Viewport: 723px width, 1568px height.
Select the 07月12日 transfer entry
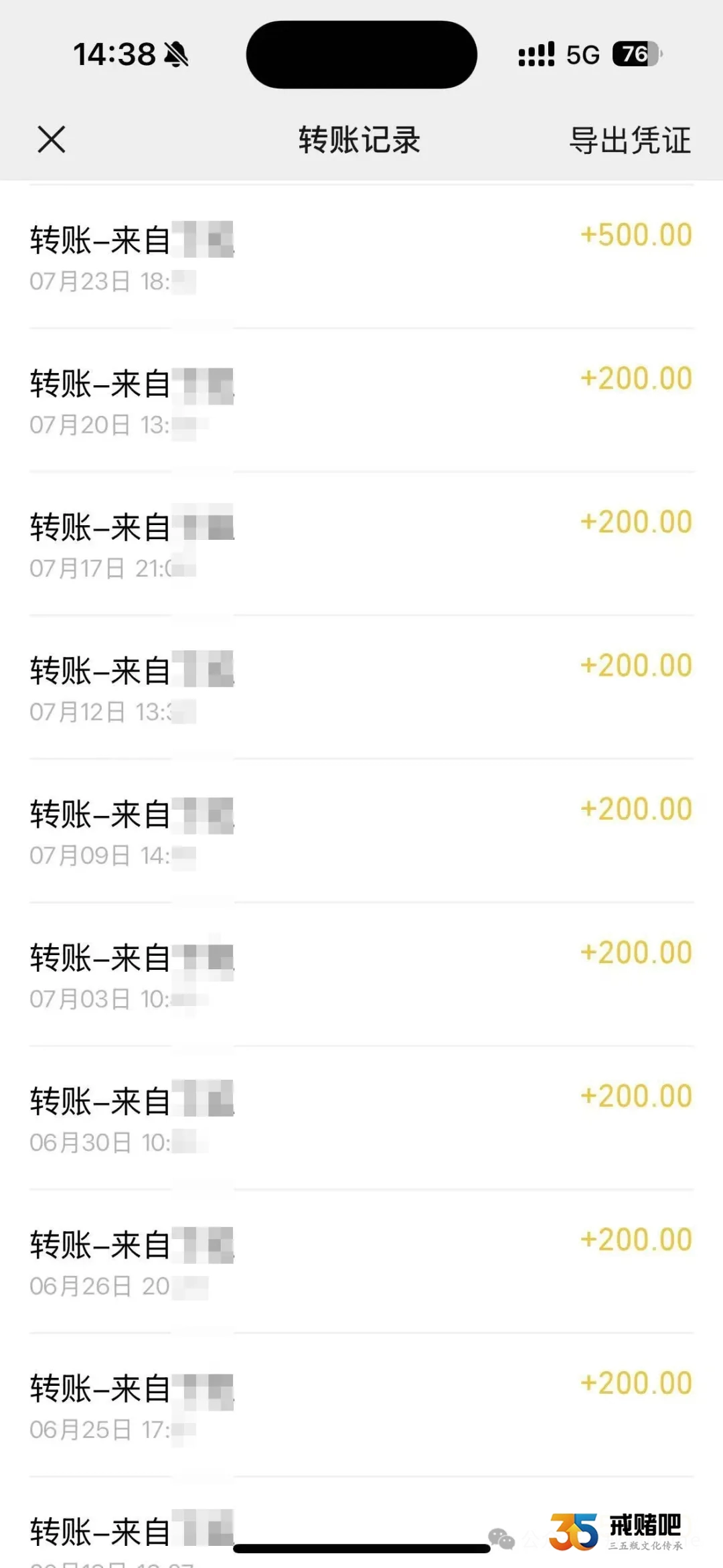(361, 688)
